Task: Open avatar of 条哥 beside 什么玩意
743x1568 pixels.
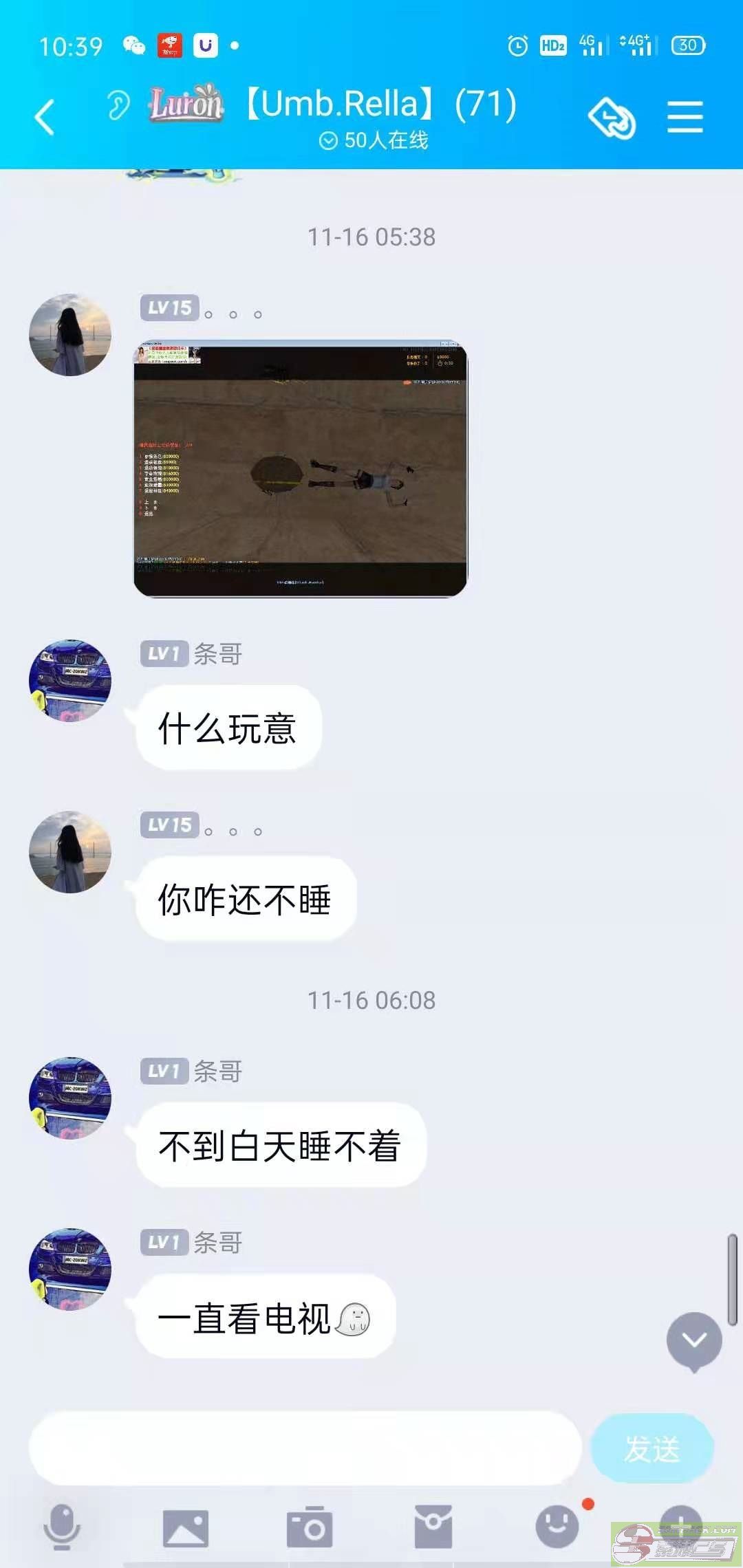Action: [70, 681]
